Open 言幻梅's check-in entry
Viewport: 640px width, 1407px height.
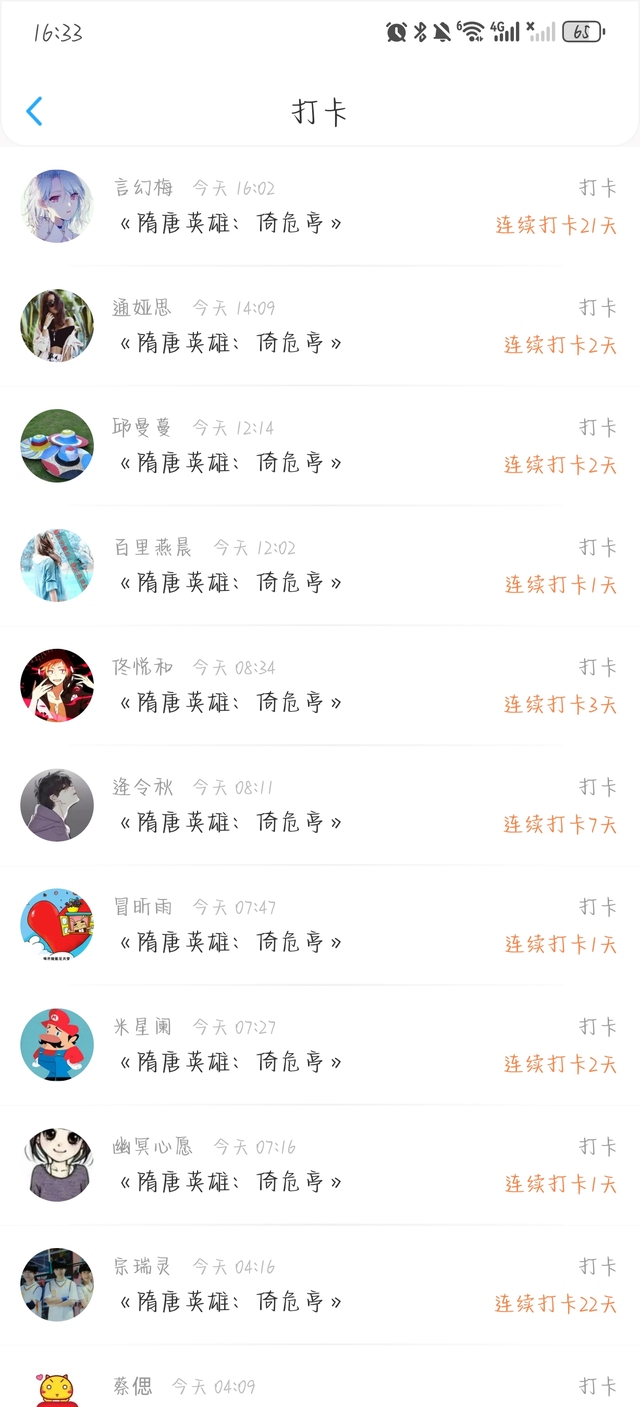pos(320,206)
